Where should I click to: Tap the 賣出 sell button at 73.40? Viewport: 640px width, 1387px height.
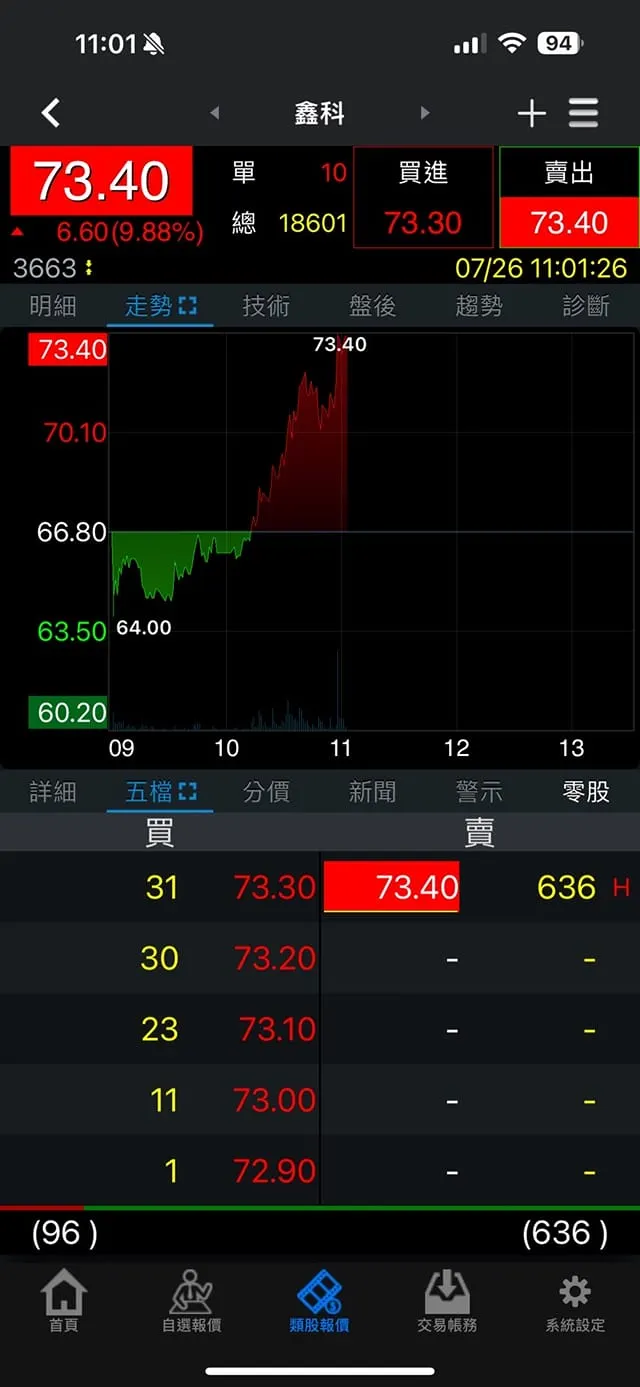coord(569,198)
